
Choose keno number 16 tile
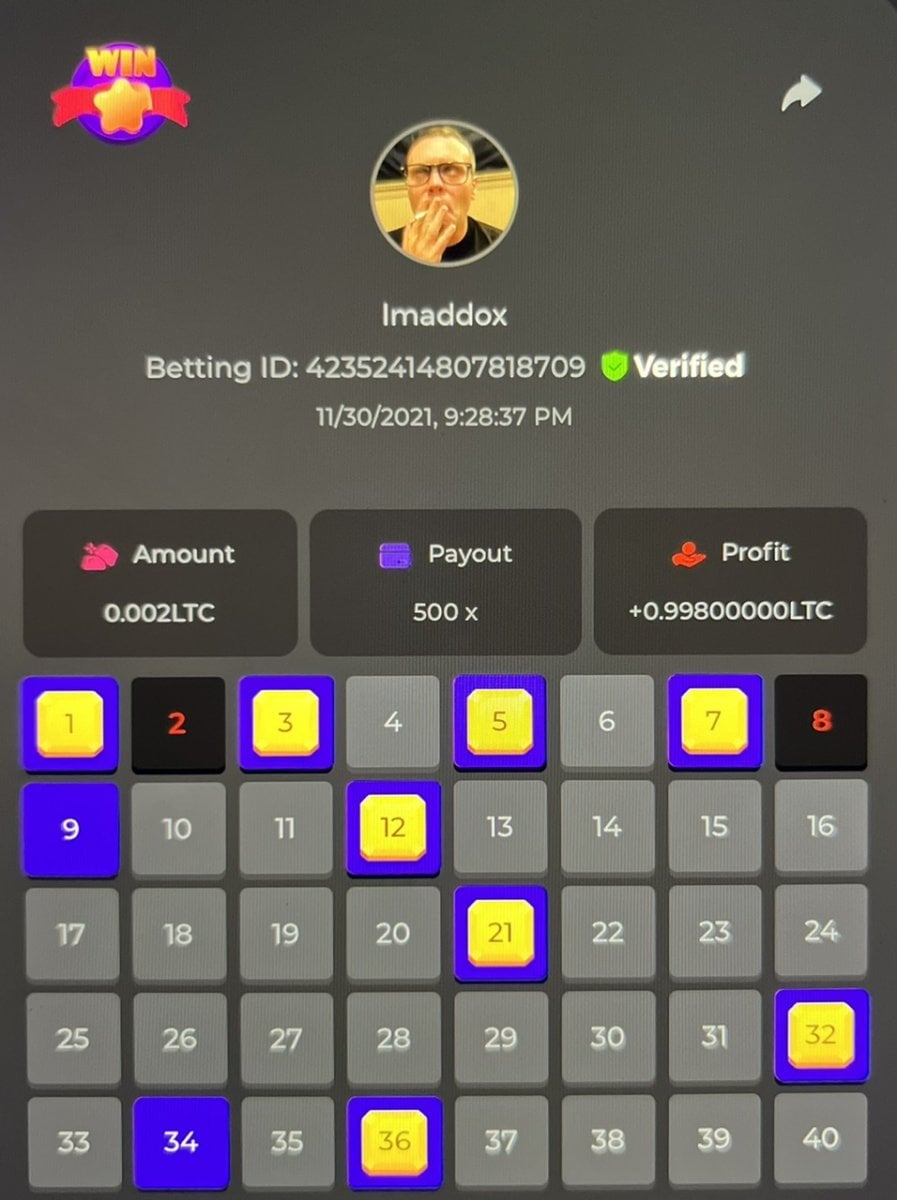[820, 827]
